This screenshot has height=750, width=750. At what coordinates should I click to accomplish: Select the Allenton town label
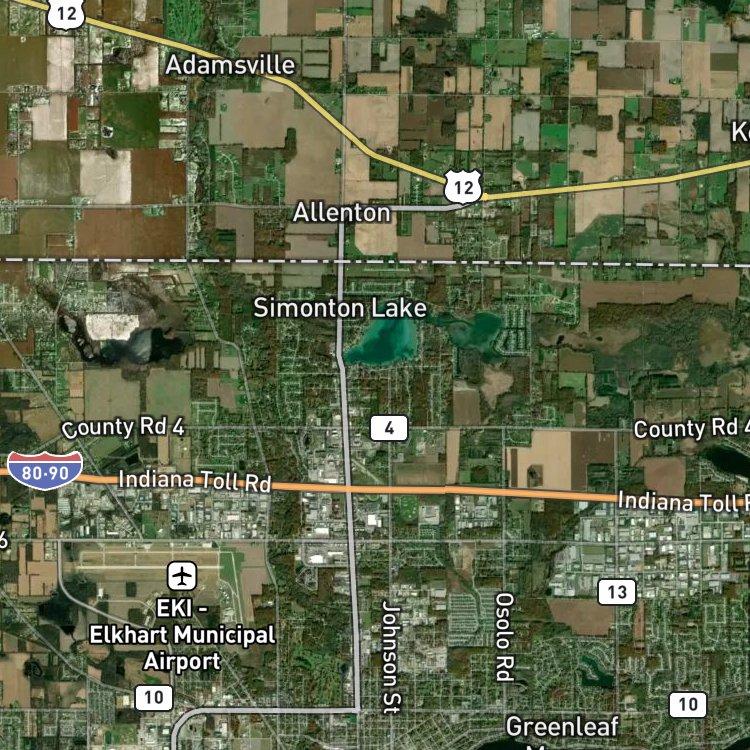[342, 213]
